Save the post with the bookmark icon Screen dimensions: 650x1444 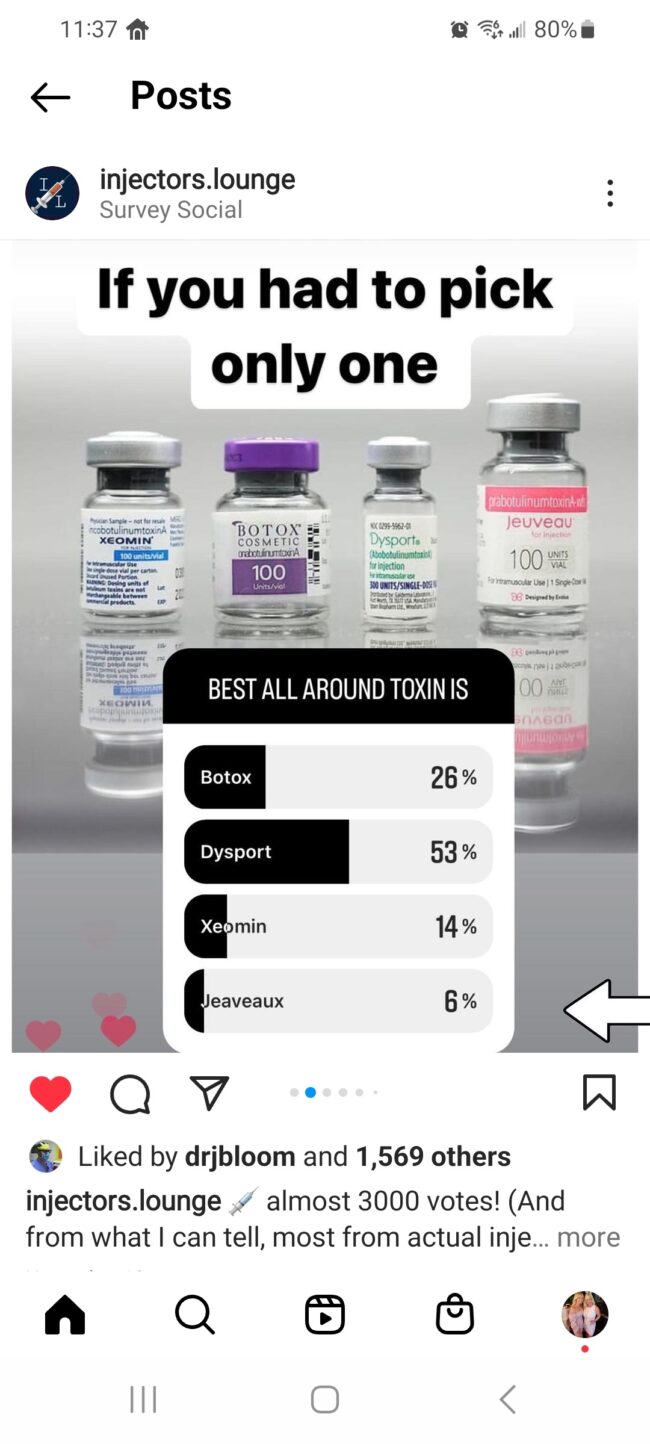(599, 1093)
